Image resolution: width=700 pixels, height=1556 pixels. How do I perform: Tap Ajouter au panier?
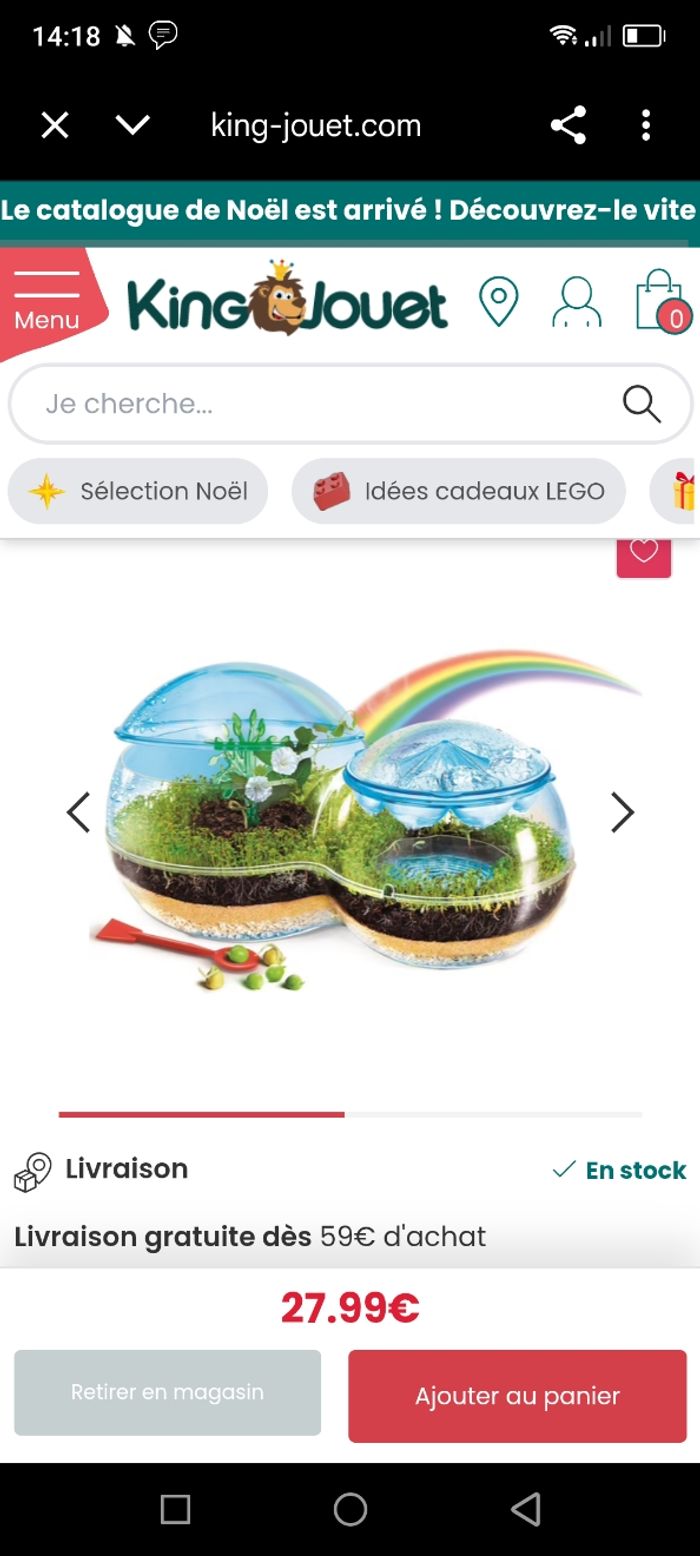(x=517, y=1396)
